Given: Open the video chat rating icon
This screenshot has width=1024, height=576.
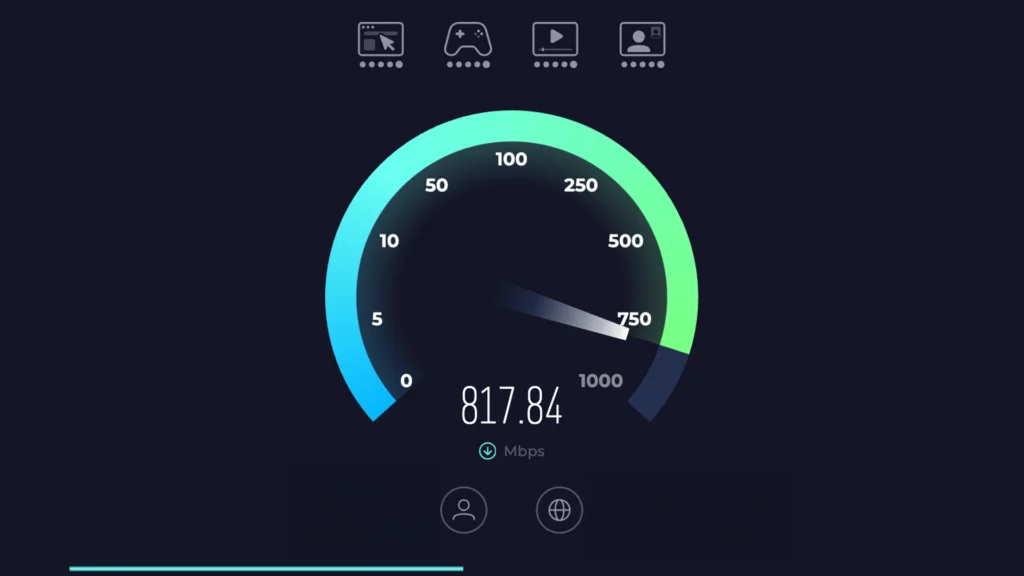Looking at the screenshot, I should point(642,40).
